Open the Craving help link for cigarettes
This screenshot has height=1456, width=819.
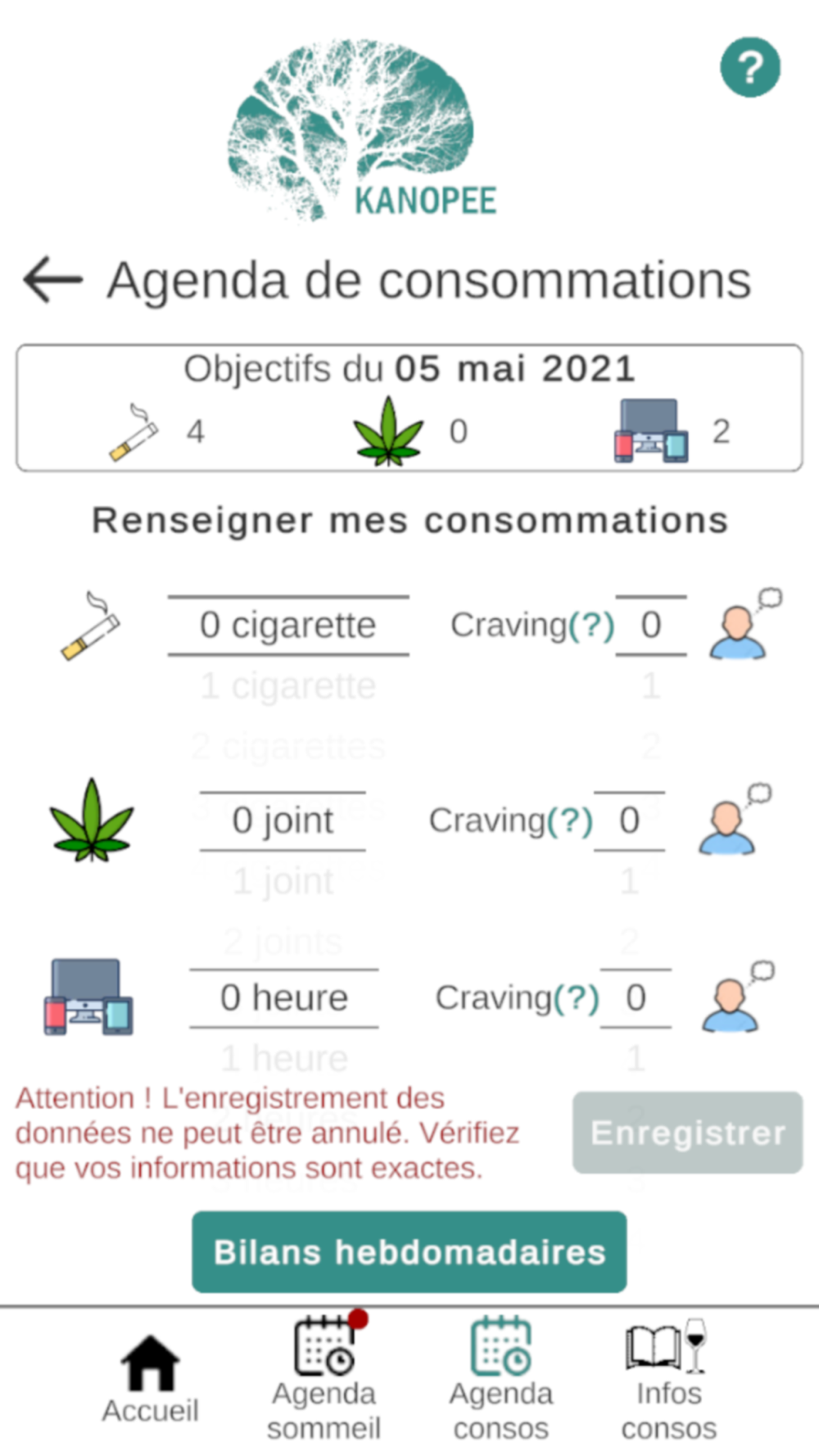(591, 626)
